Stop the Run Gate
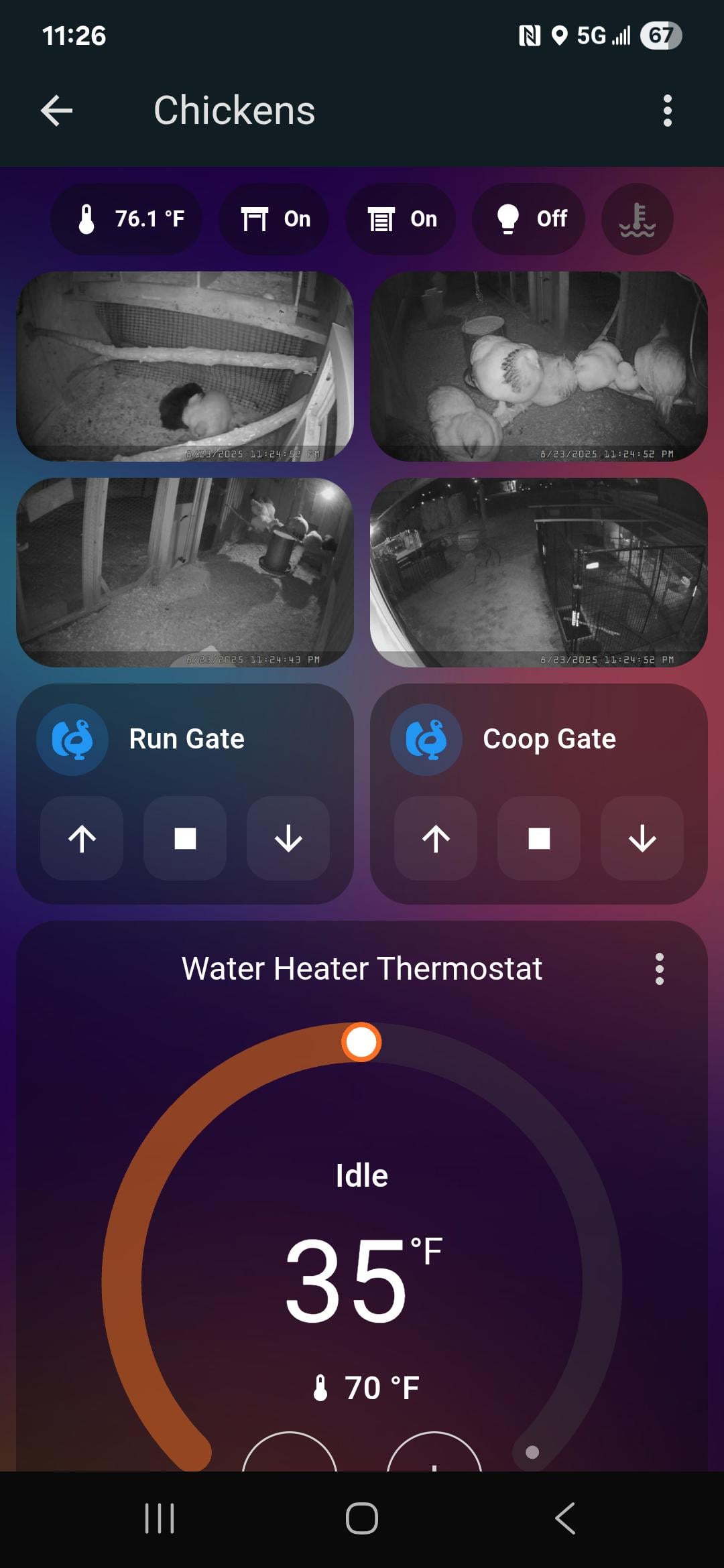Image resolution: width=724 pixels, height=1568 pixels. (185, 838)
